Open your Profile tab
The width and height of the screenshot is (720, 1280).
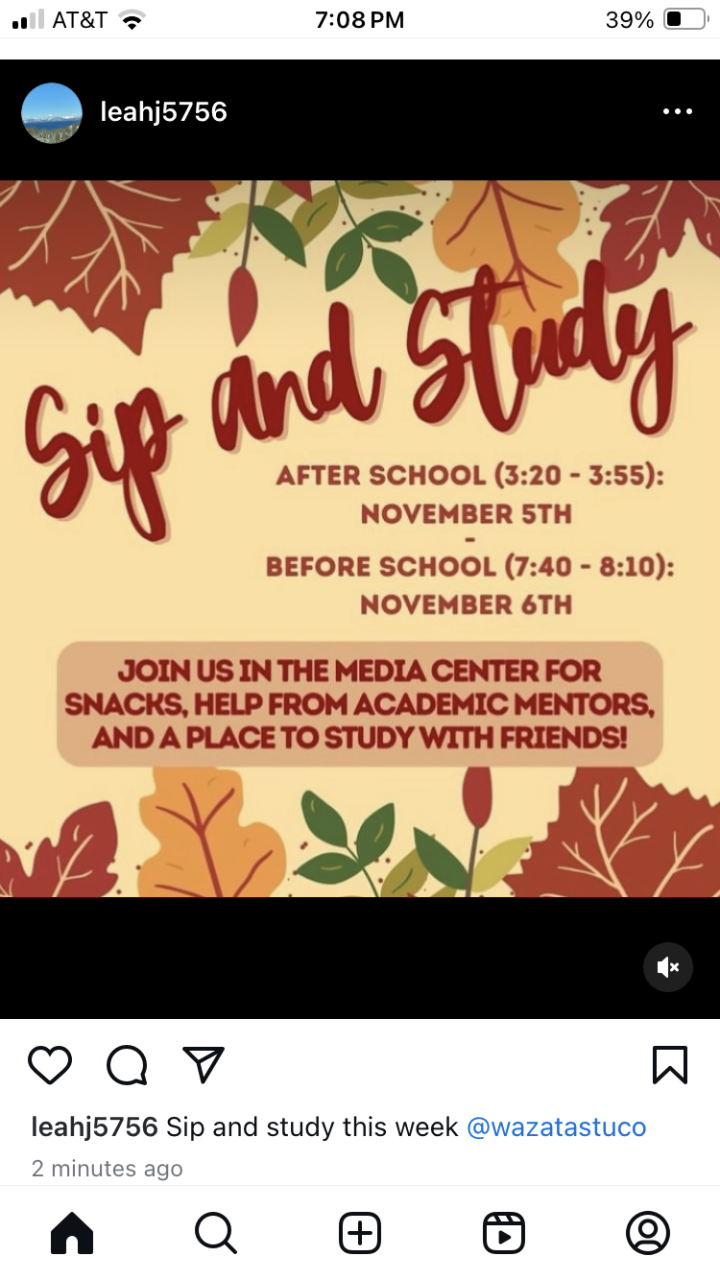point(647,1233)
